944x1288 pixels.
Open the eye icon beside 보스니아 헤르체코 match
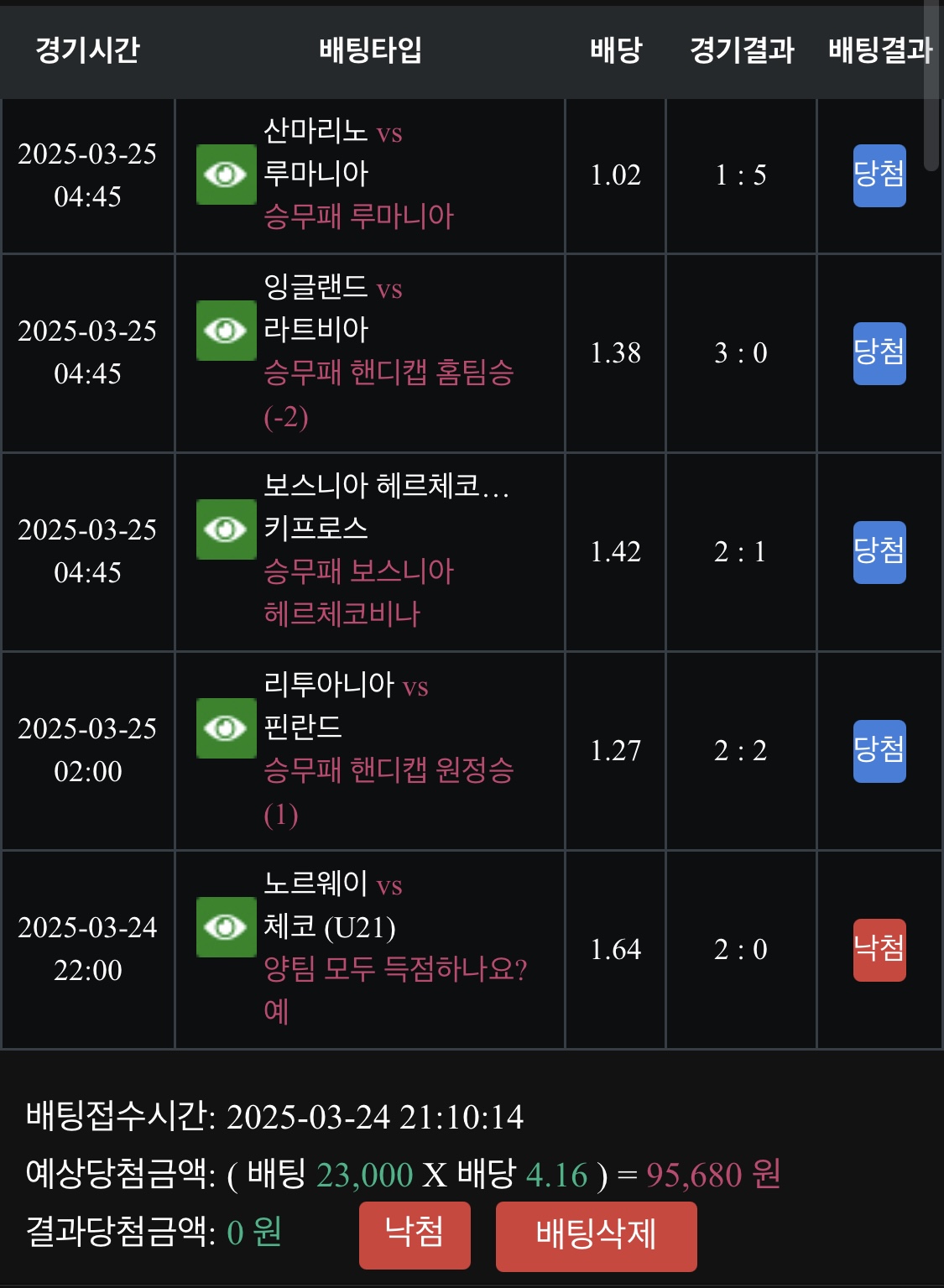(226, 529)
